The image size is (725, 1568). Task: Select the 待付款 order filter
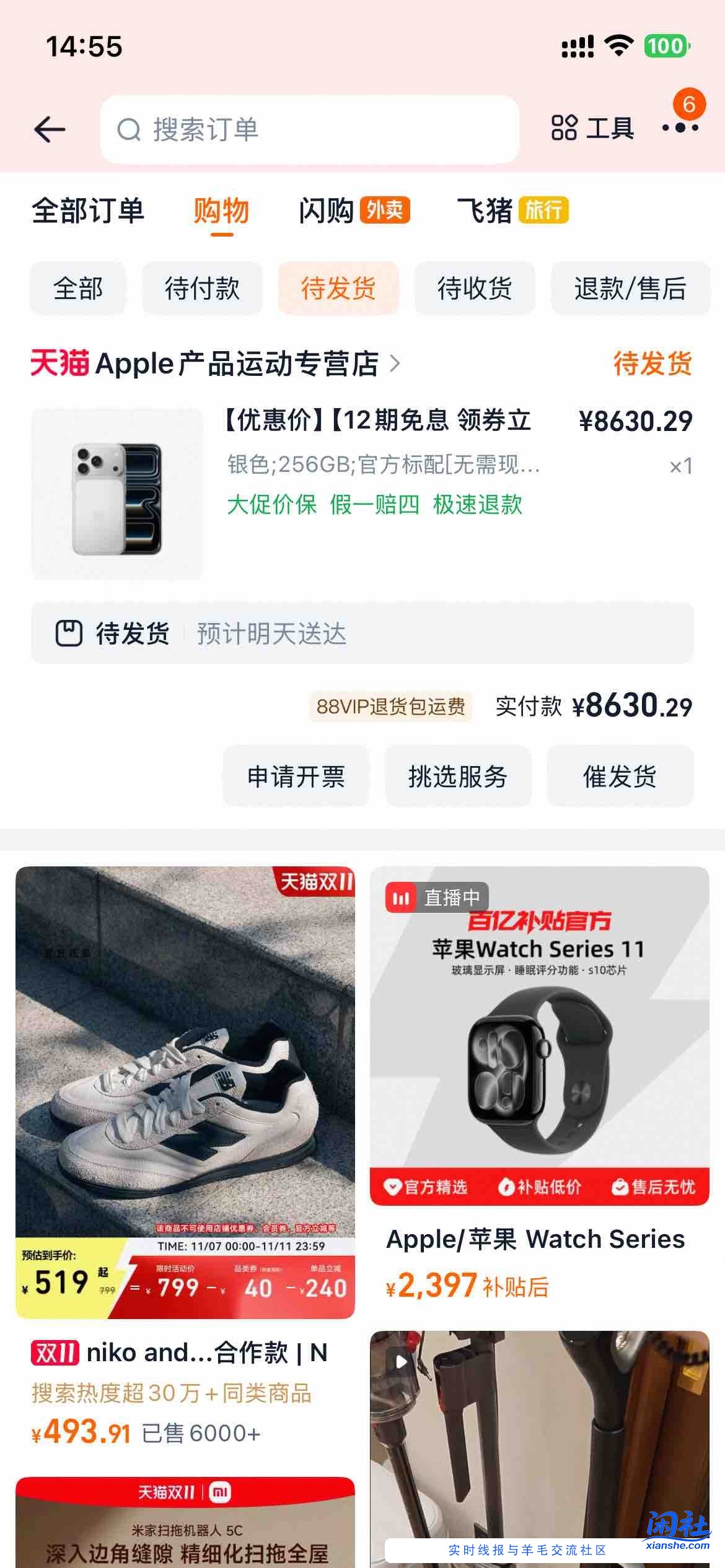pyautogui.click(x=202, y=289)
